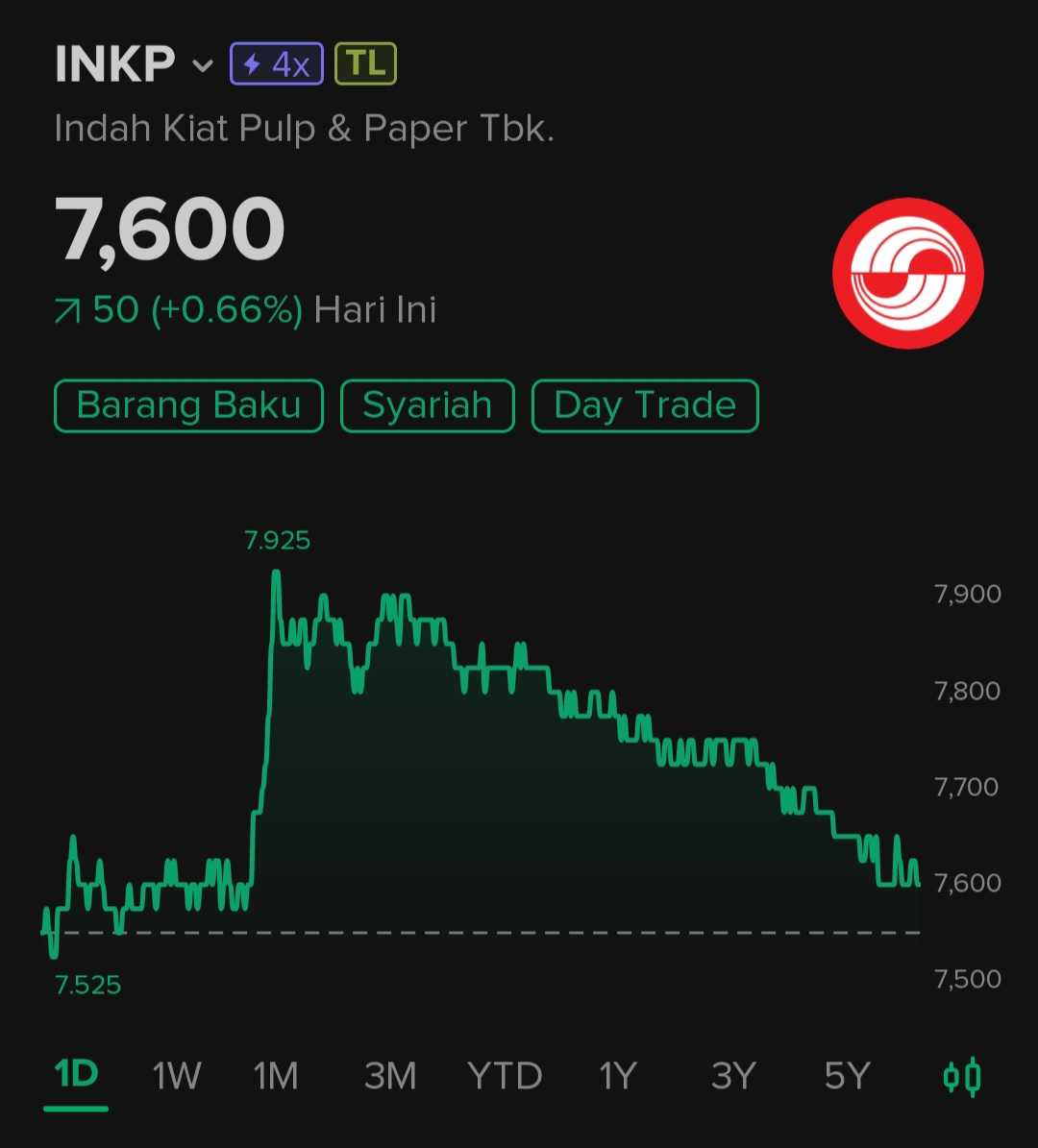
Task: Click the upward trend arrow beside price change
Action: pos(67,309)
